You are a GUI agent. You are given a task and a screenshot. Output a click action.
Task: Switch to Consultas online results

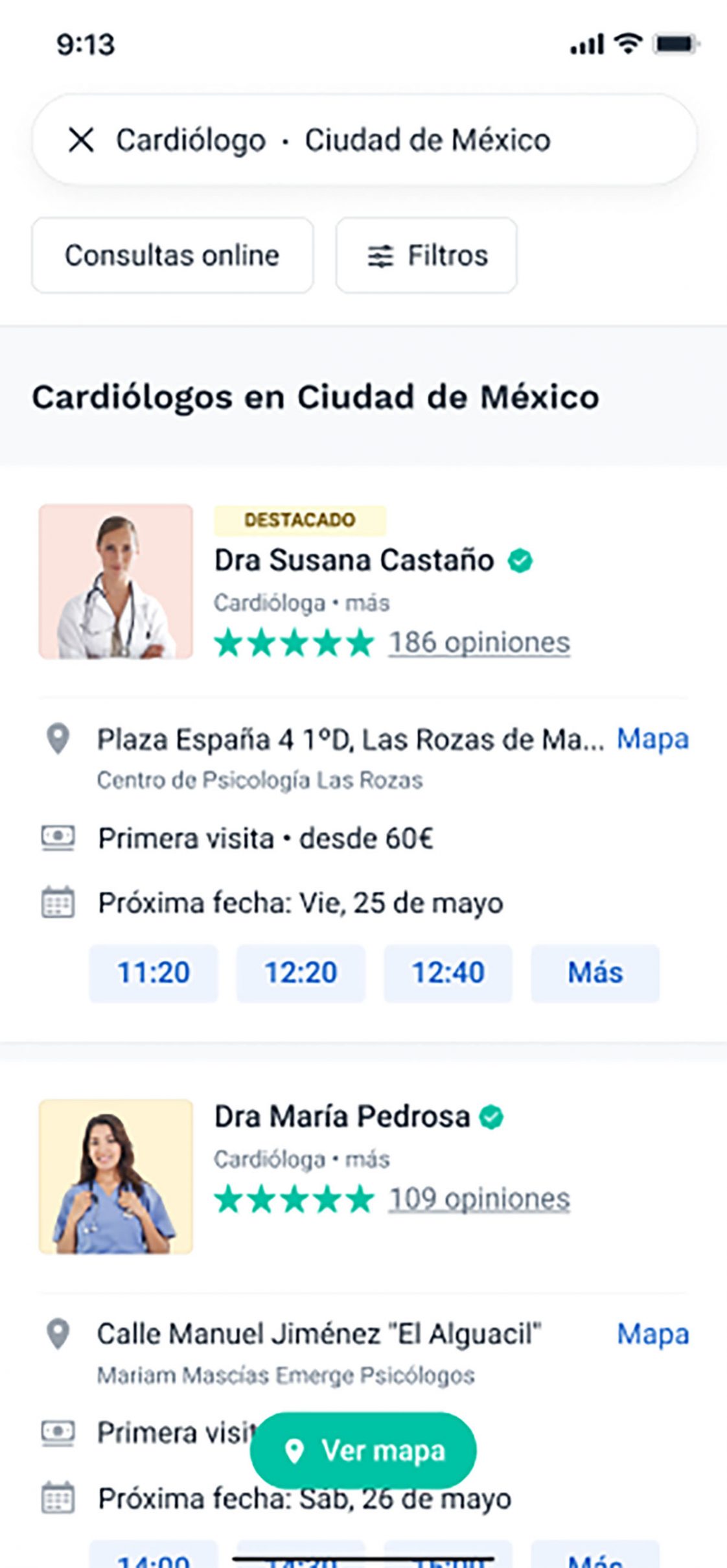point(172,256)
